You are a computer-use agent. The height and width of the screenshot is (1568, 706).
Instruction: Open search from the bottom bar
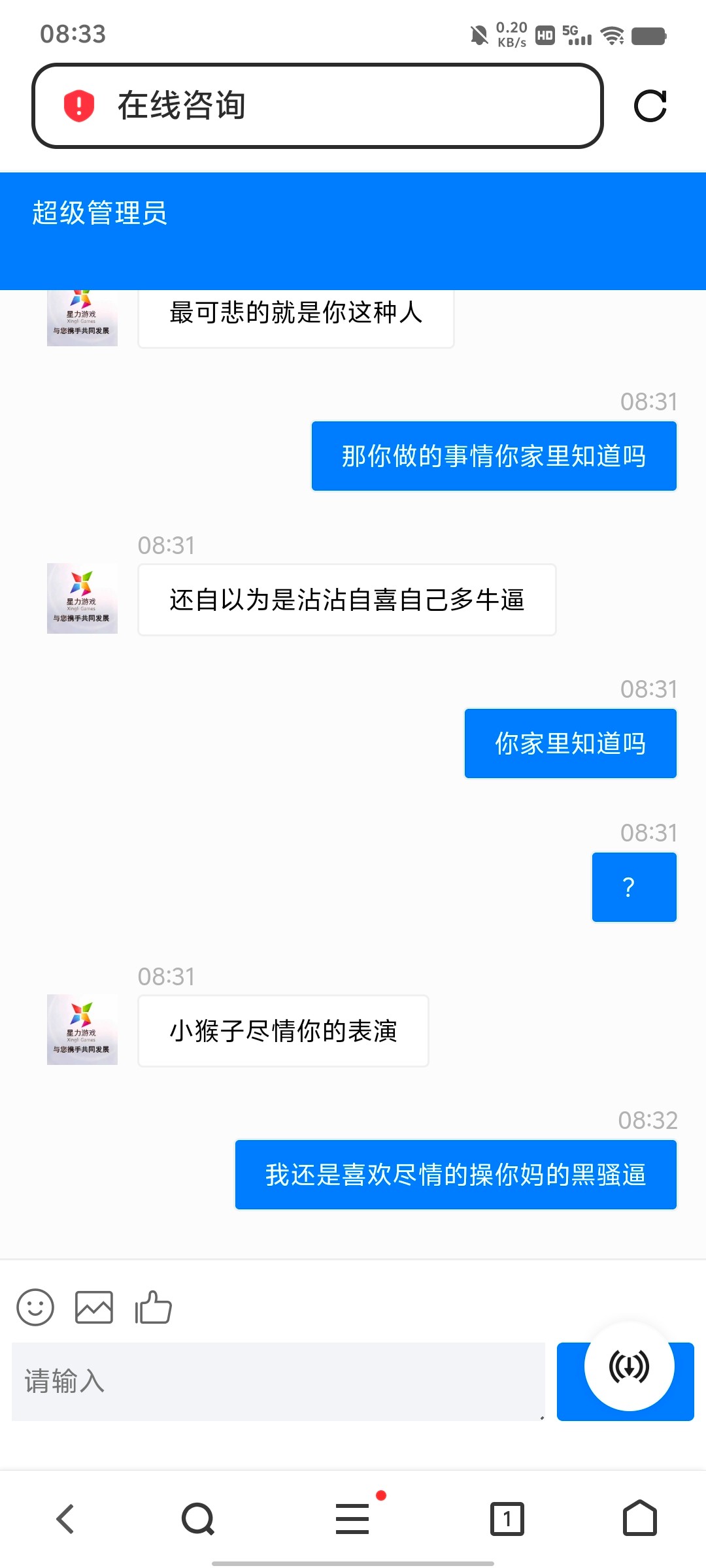tap(199, 1518)
